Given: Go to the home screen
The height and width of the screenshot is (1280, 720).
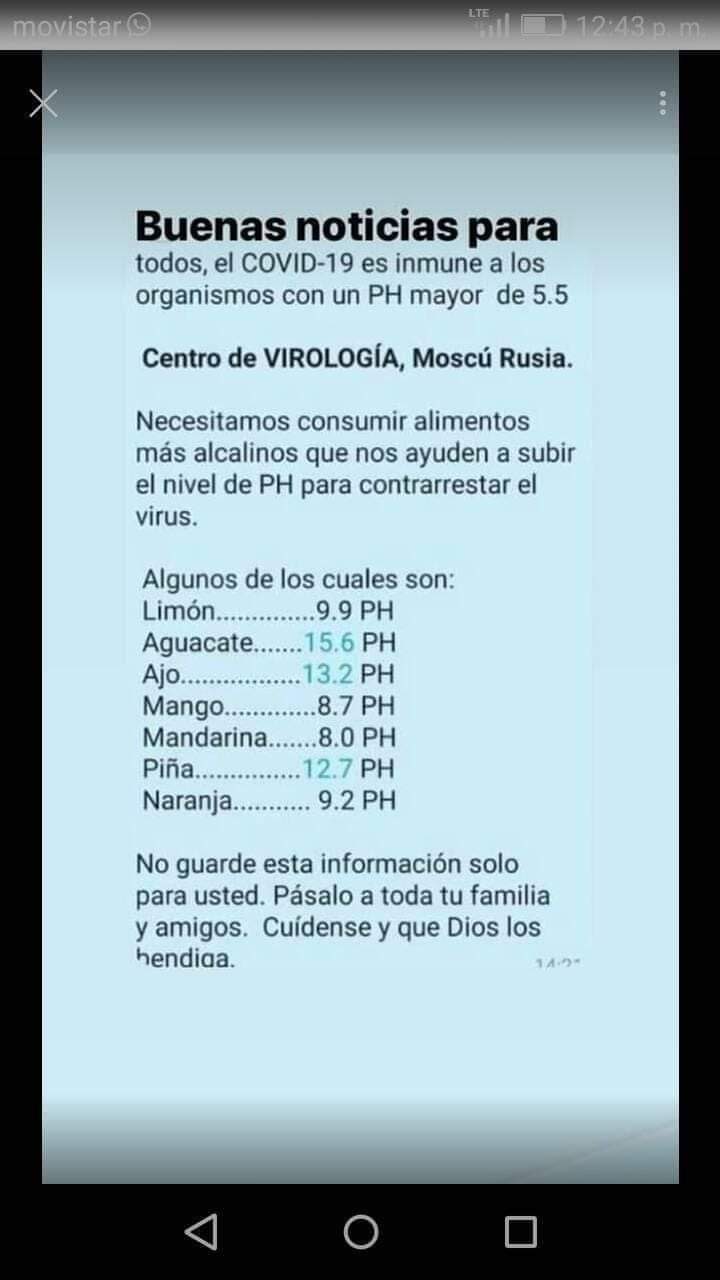Looking at the screenshot, I should pos(360,1231).
